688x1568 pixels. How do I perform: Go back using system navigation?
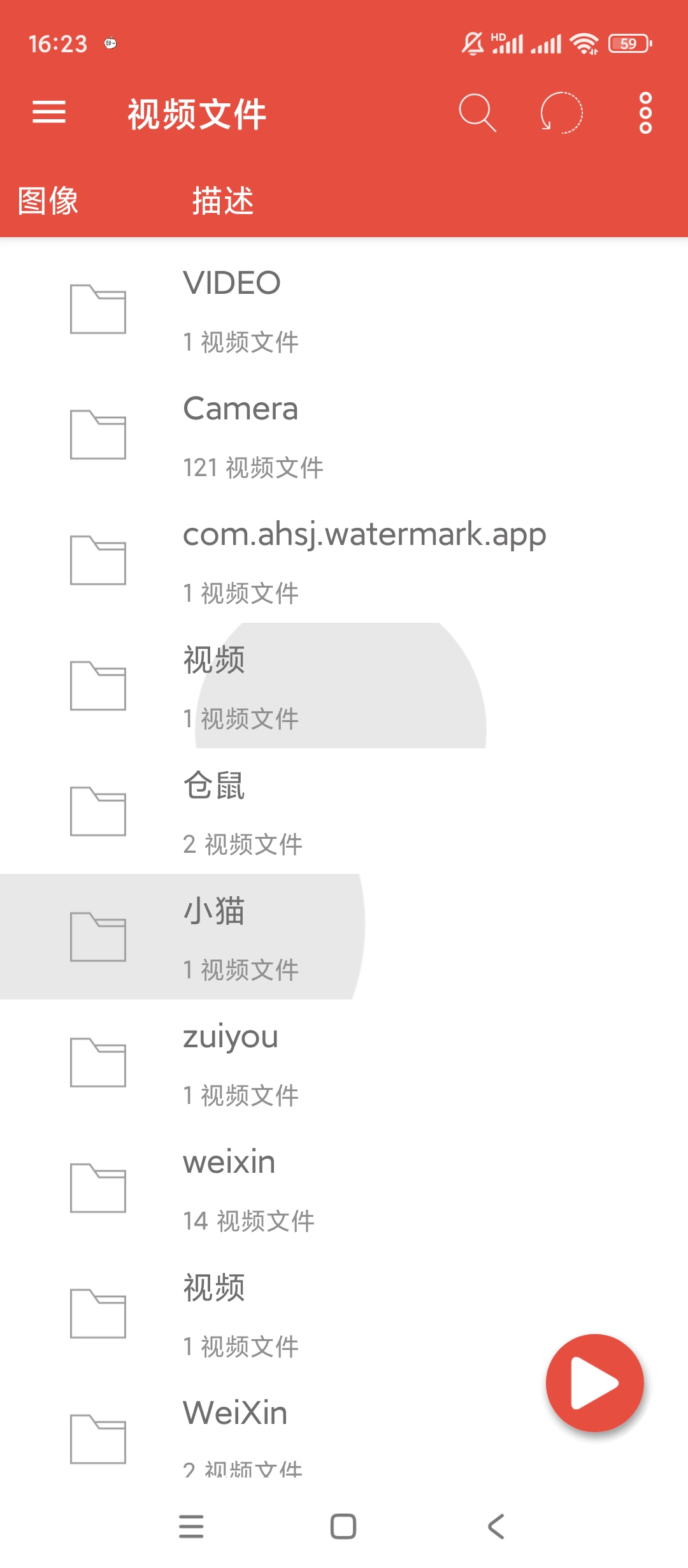point(496,1526)
